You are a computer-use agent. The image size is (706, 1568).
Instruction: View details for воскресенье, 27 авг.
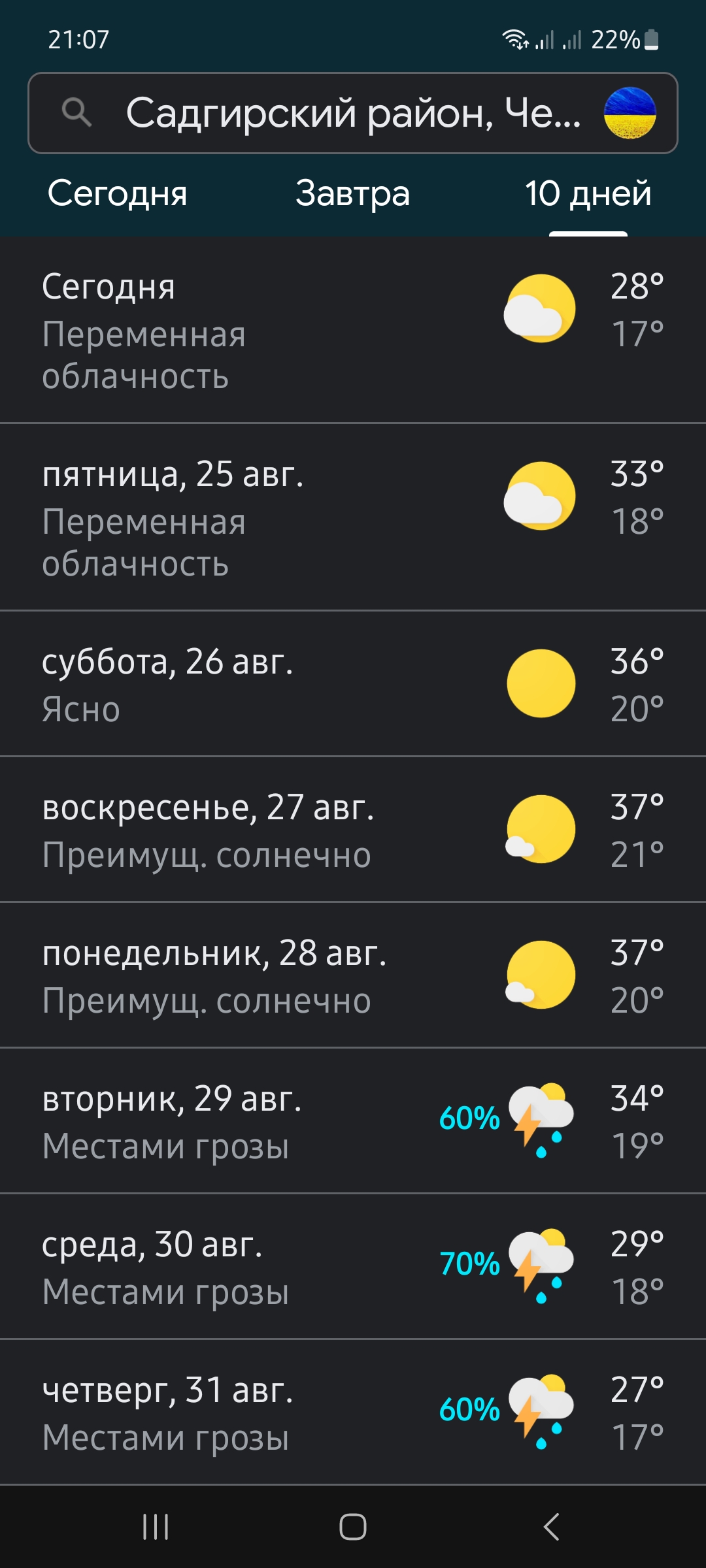coord(353,830)
